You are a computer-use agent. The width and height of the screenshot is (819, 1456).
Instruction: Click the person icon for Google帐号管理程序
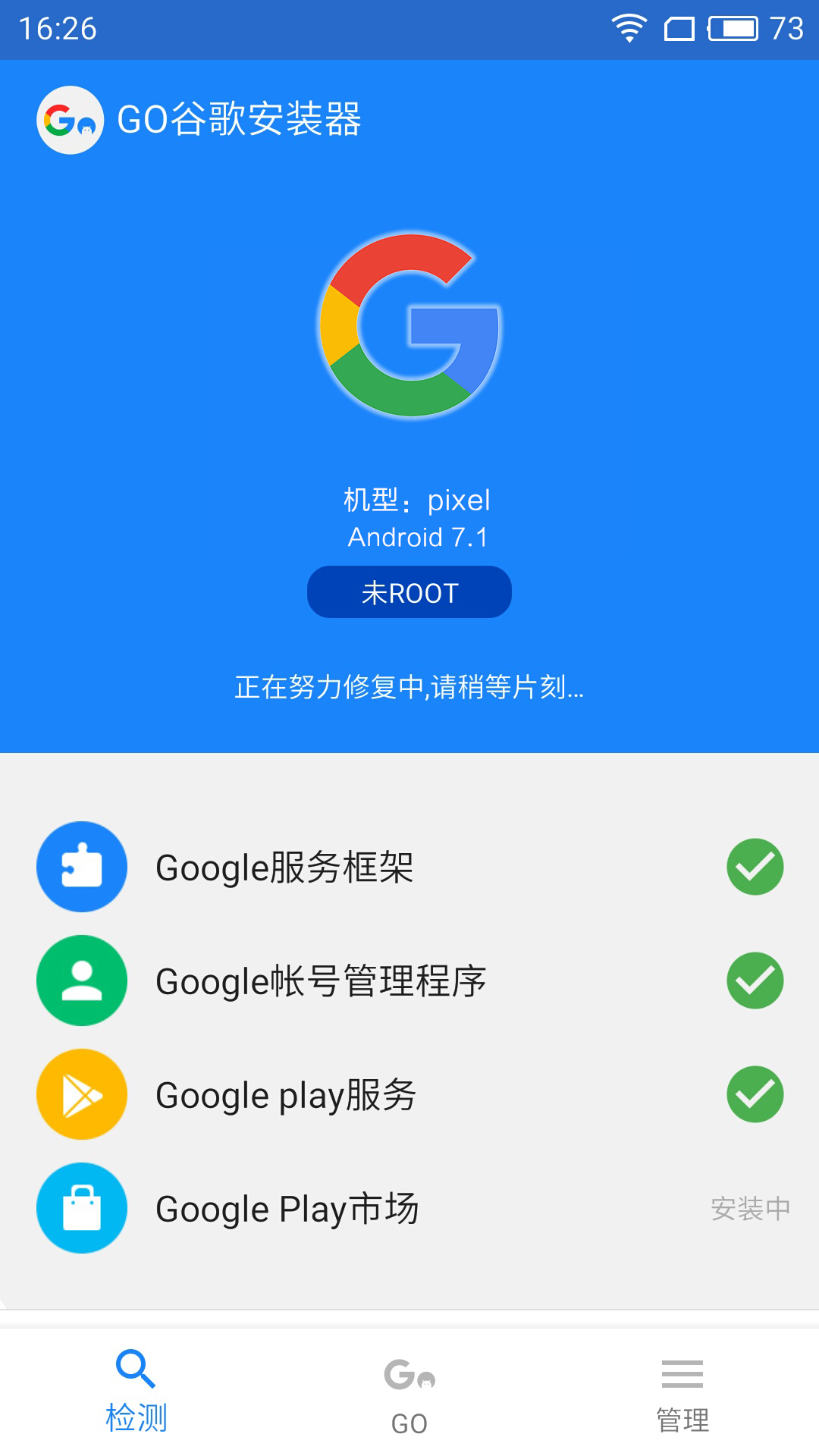(81, 981)
